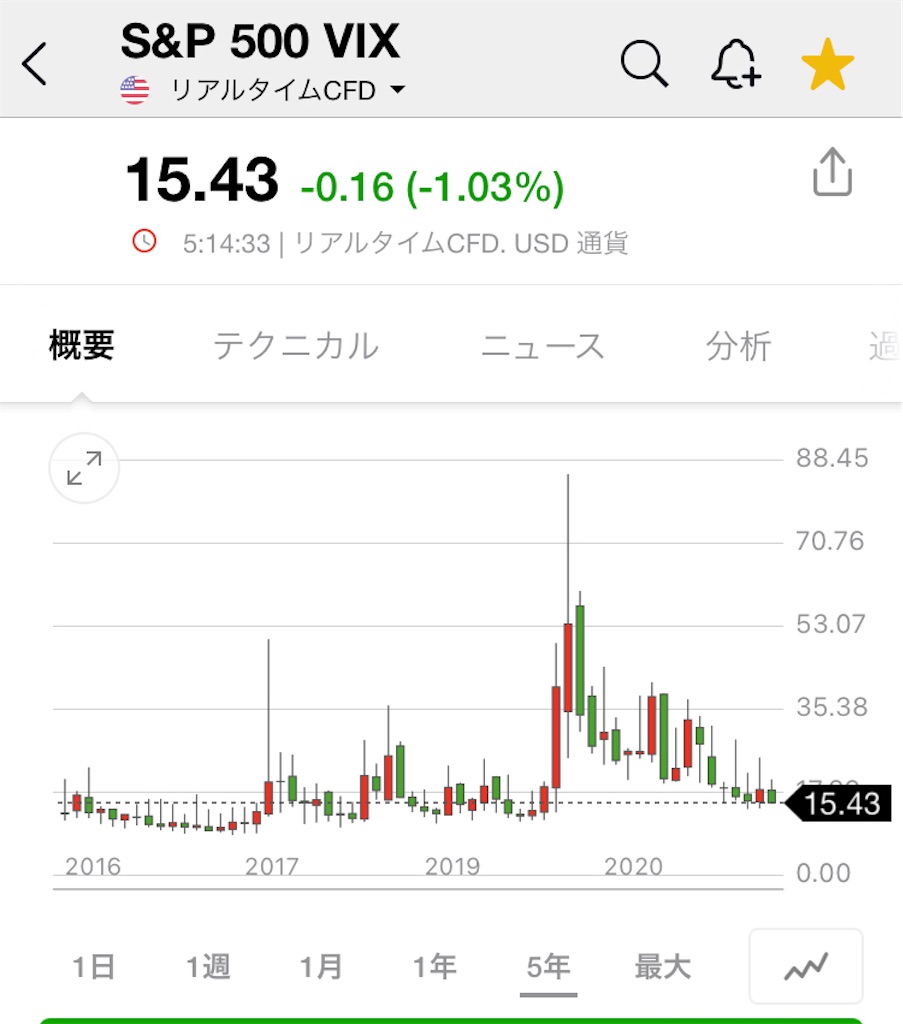Go back with the arrow icon

(x=35, y=64)
